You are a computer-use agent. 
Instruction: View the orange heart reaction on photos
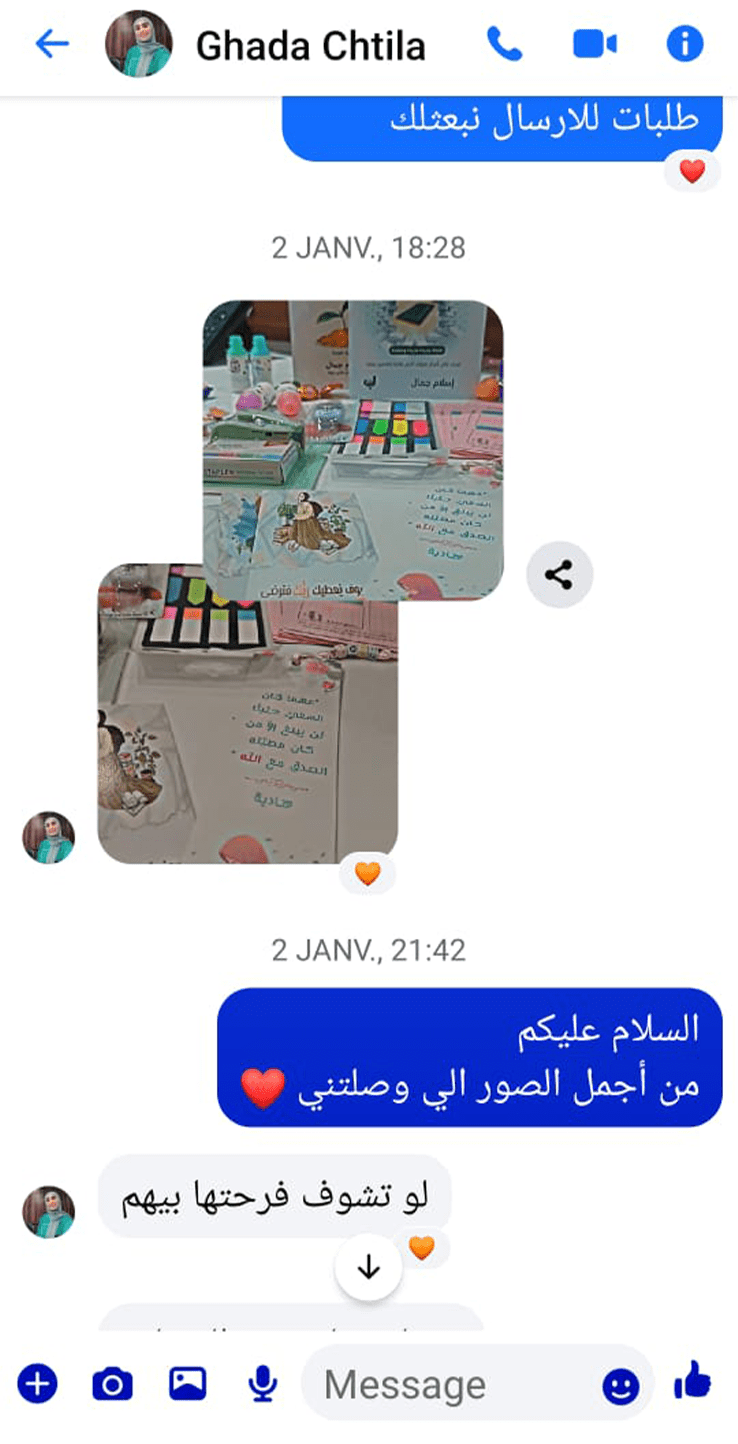click(x=368, y=874)
